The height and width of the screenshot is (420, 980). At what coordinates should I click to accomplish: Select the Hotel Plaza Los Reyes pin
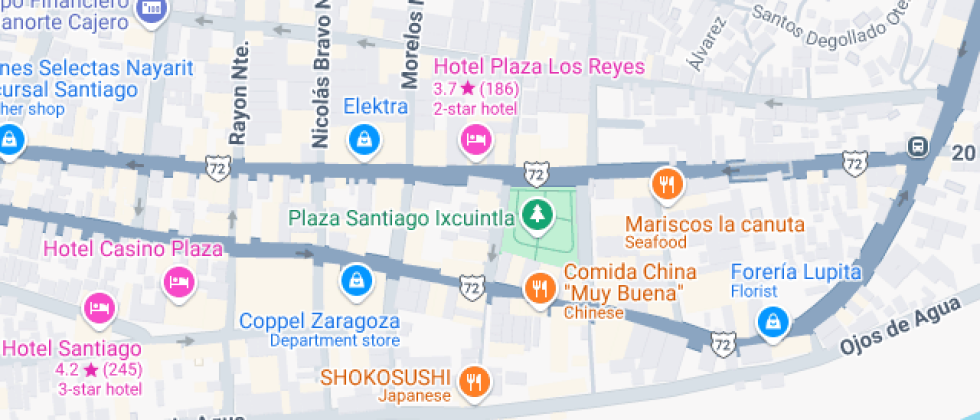(476, 140)
